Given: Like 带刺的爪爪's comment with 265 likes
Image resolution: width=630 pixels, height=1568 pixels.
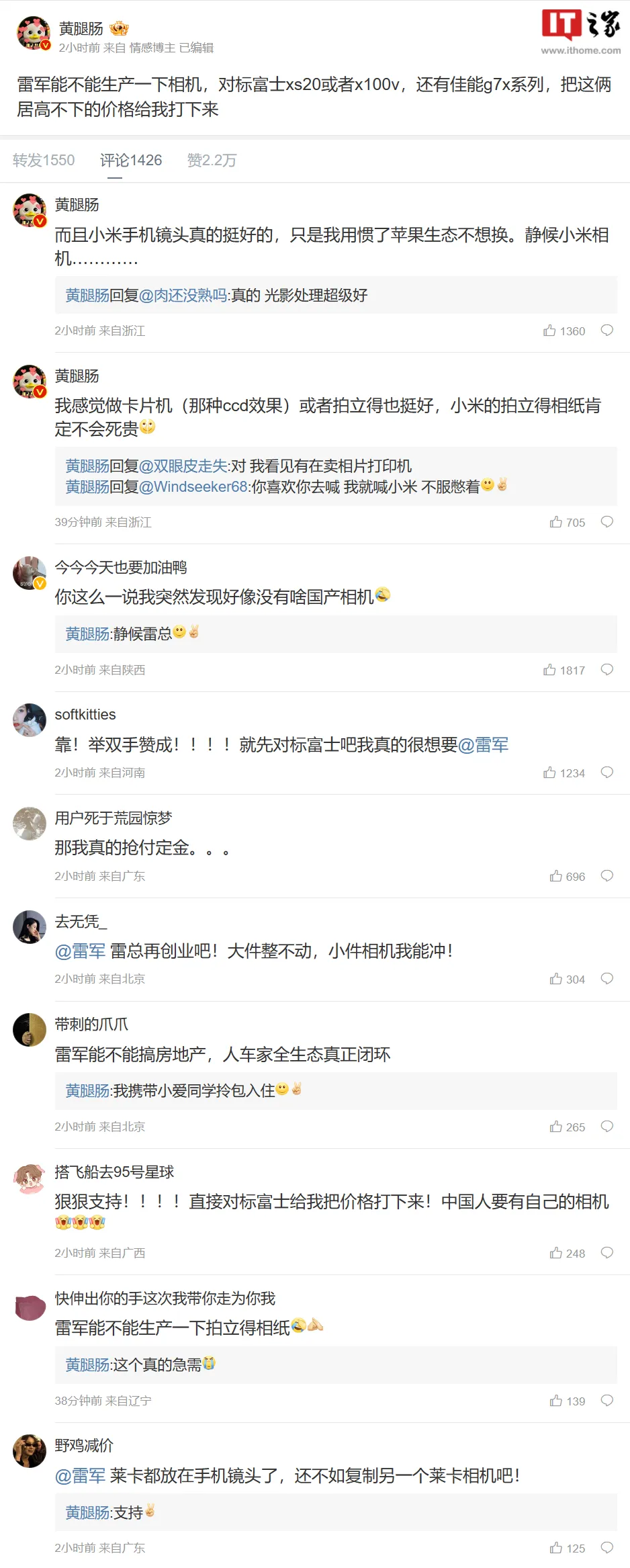Looking at the screenshot, I should [556, 1127].
